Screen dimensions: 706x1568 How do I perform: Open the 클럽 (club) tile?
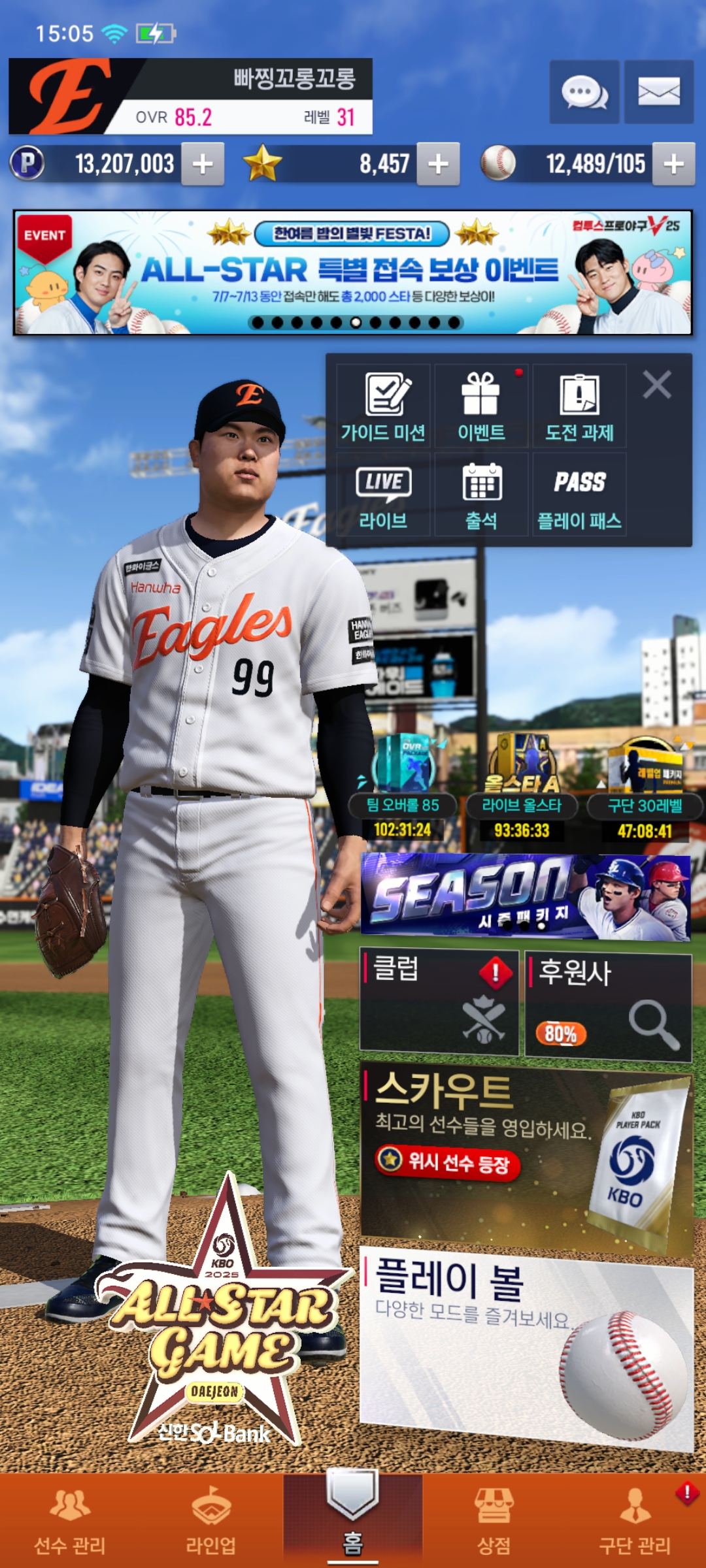point(439,1002)
